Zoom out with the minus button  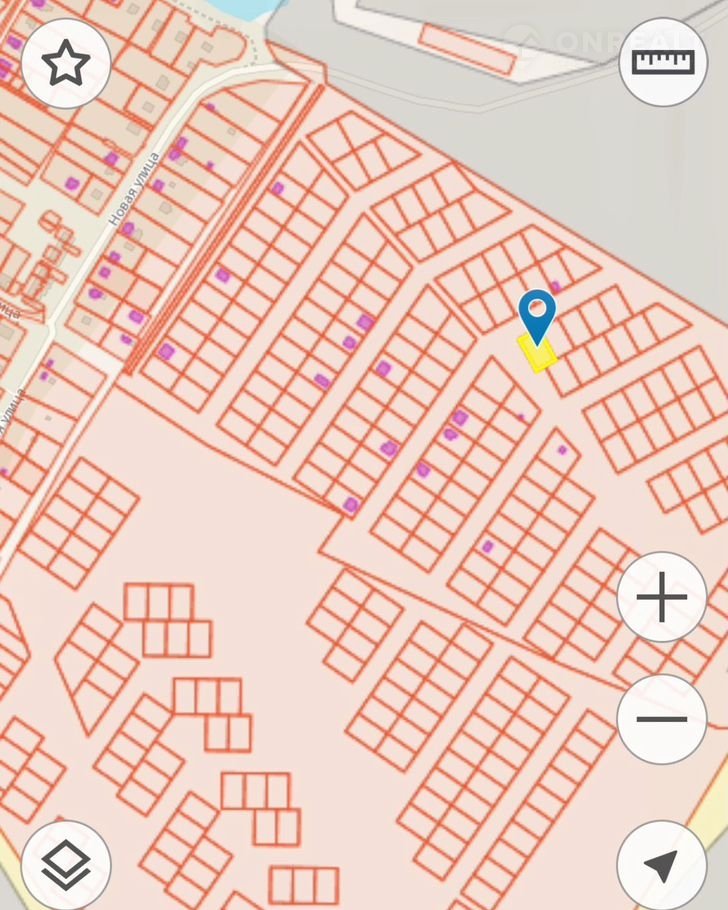(x=662, y=719)
